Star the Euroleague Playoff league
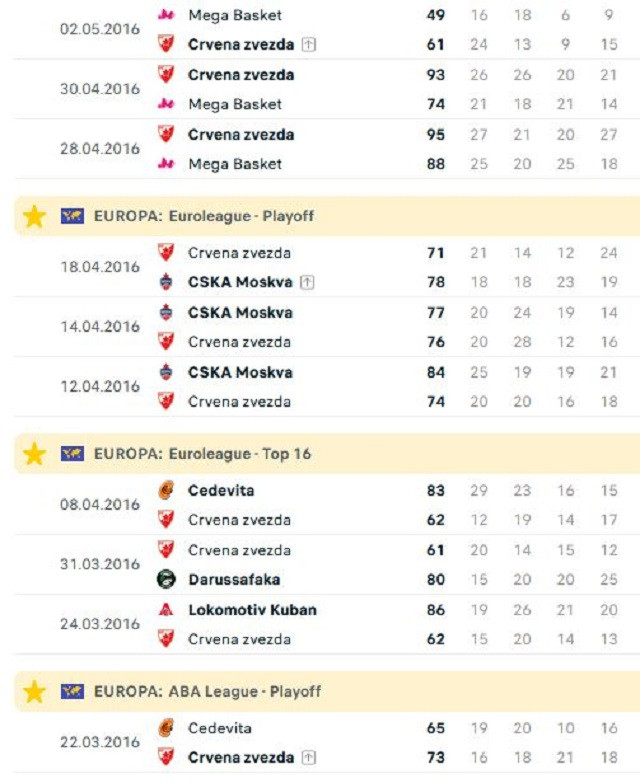 pos(34,216)
